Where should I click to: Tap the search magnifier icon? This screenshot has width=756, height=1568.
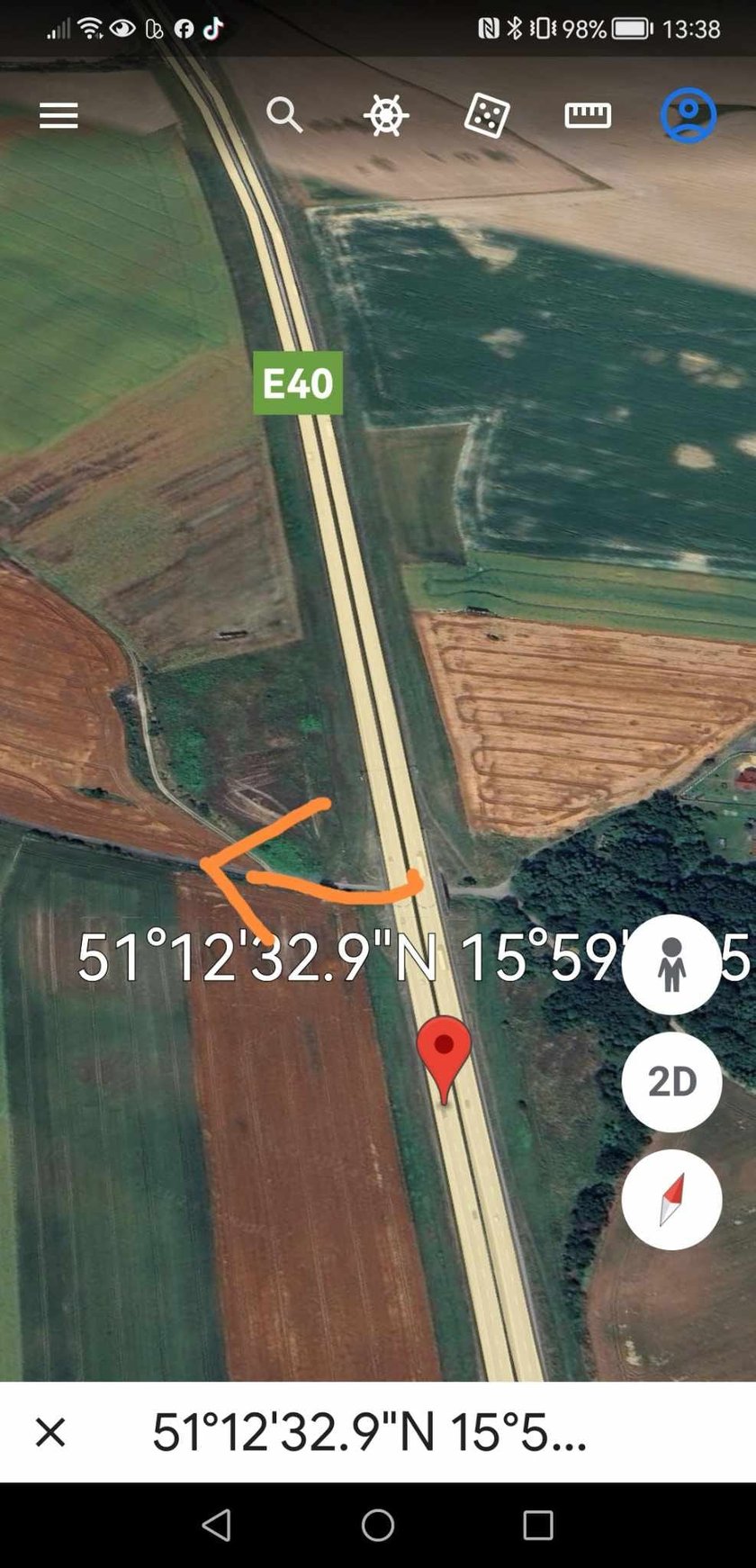(284, 116)
